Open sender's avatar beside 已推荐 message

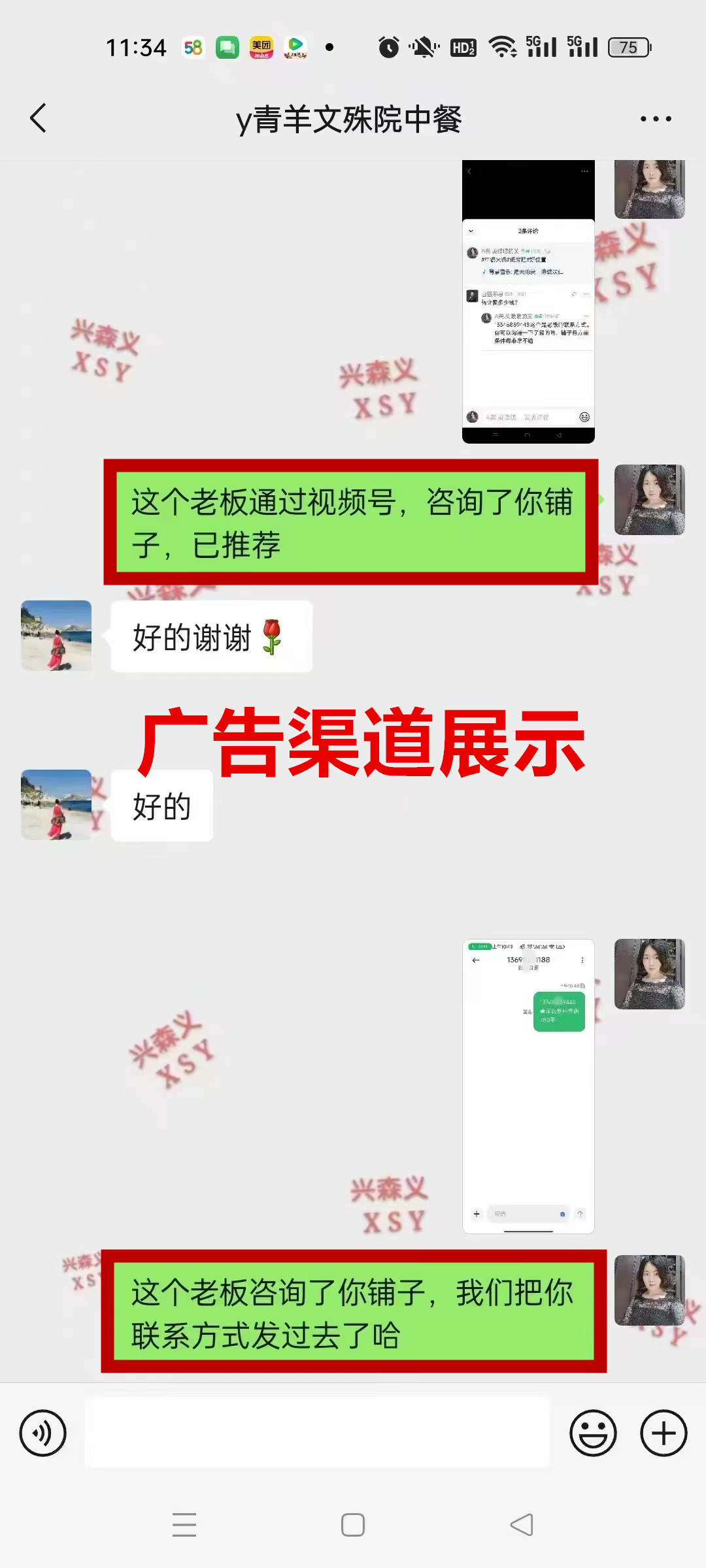(650, 500)
